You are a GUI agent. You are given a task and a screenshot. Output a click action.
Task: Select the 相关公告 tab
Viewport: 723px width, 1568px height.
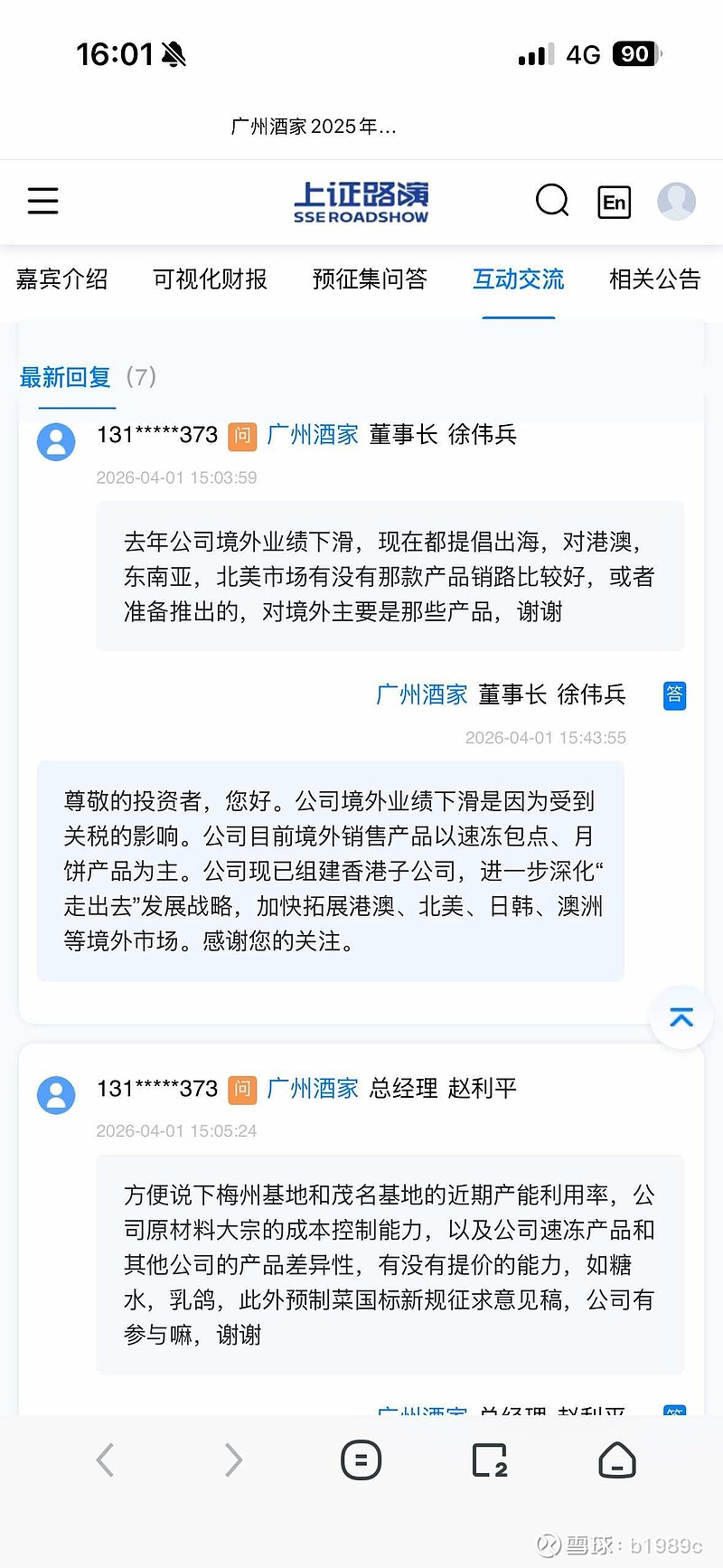(x=654, y=279)
